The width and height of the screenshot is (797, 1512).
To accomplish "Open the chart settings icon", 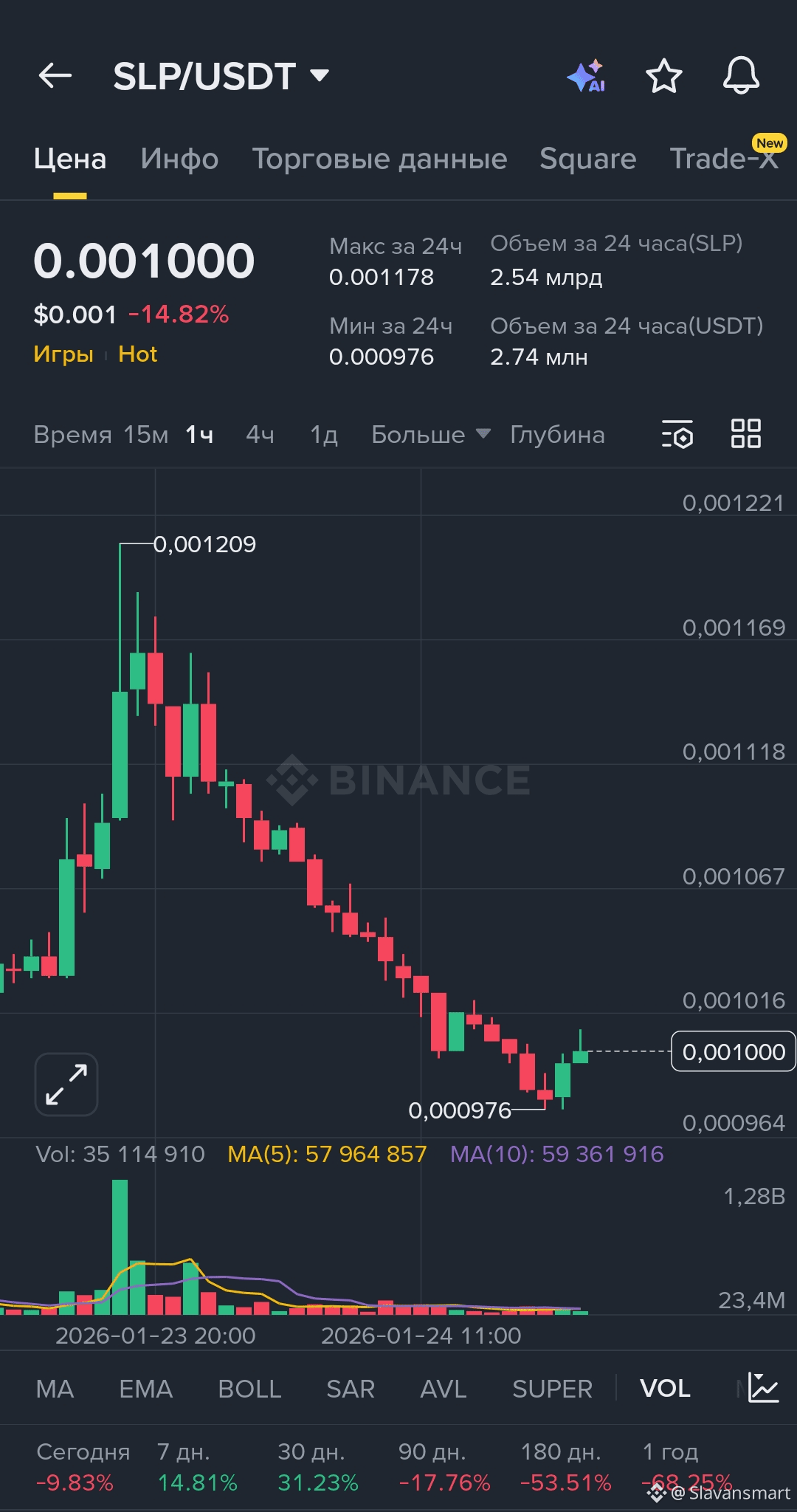I will [x=677, y=434].
